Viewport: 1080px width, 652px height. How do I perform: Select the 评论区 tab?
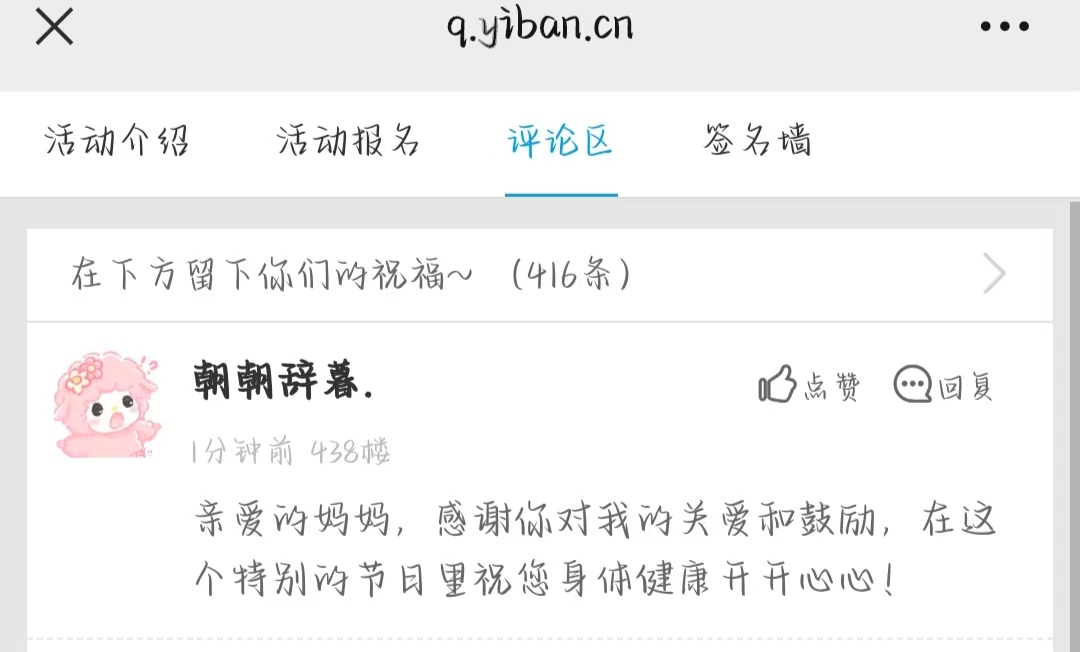coord(560,142)
